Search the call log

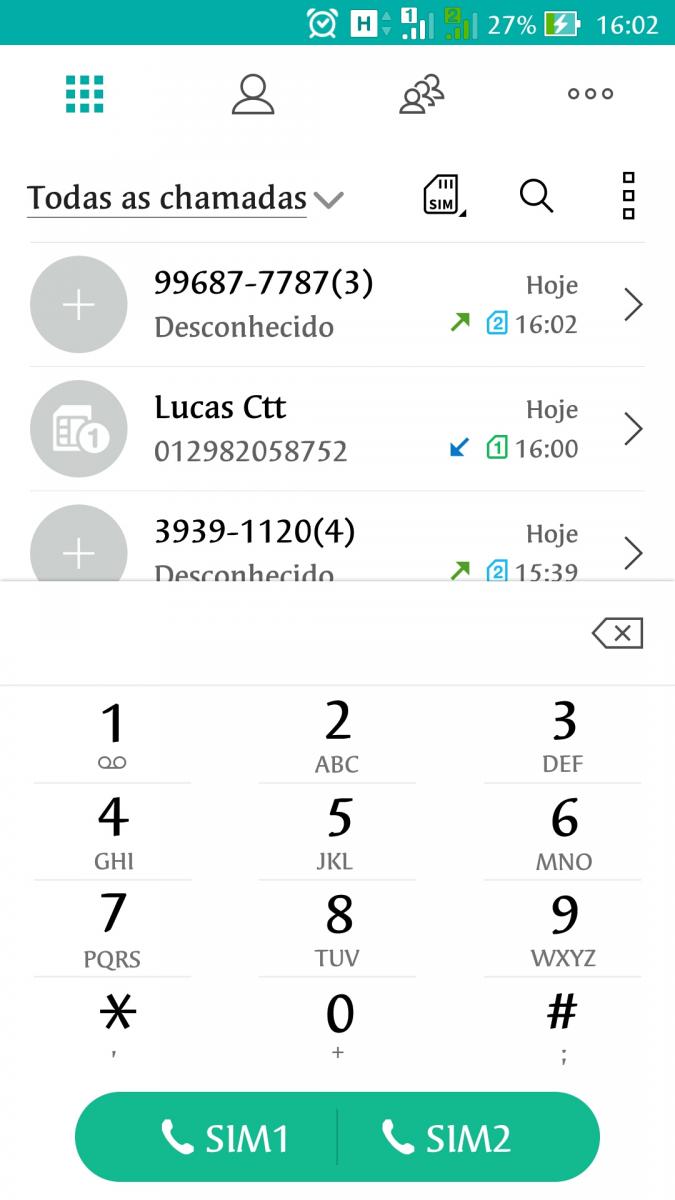[x=537, y=196]
